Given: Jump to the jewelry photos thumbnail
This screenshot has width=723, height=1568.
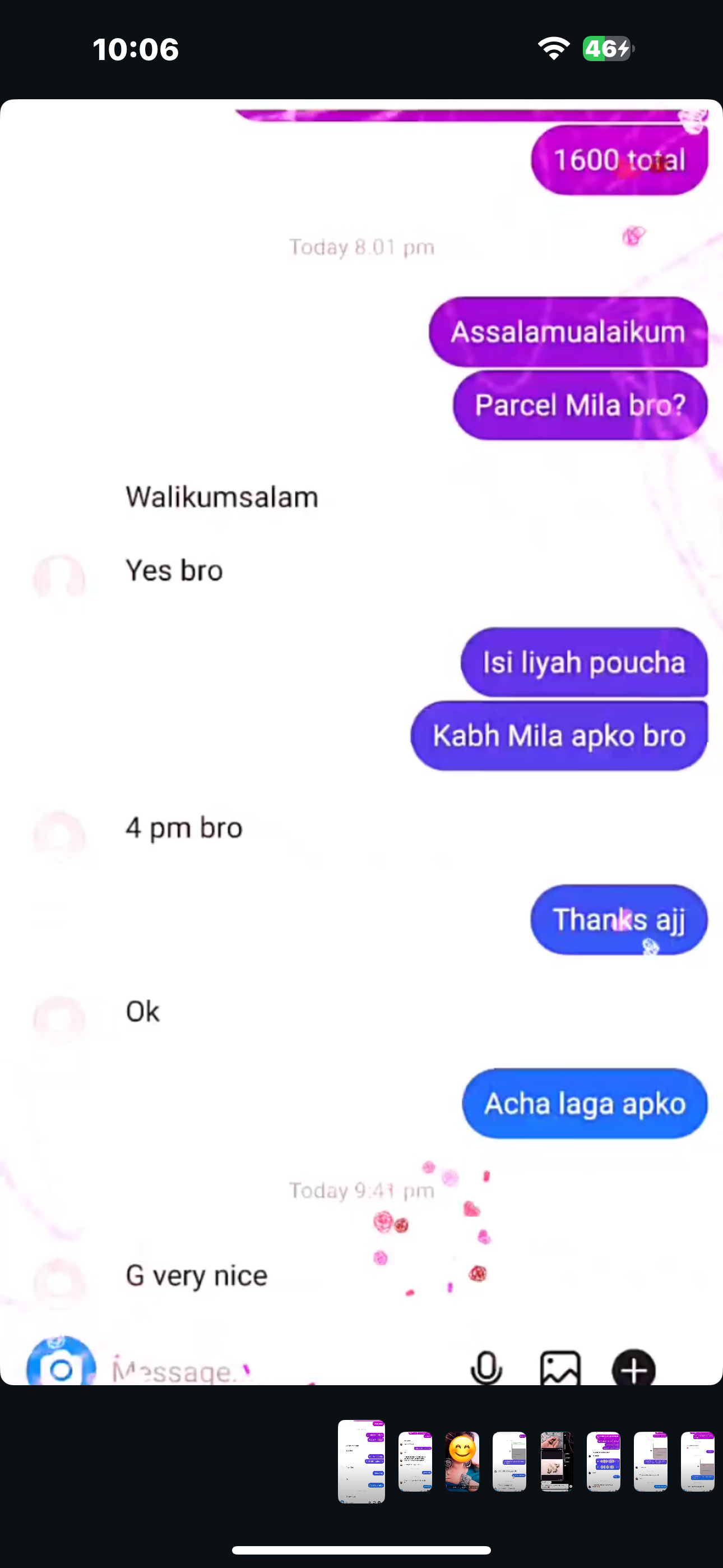Looking at the screenshot, I should tap(556, 1461).
